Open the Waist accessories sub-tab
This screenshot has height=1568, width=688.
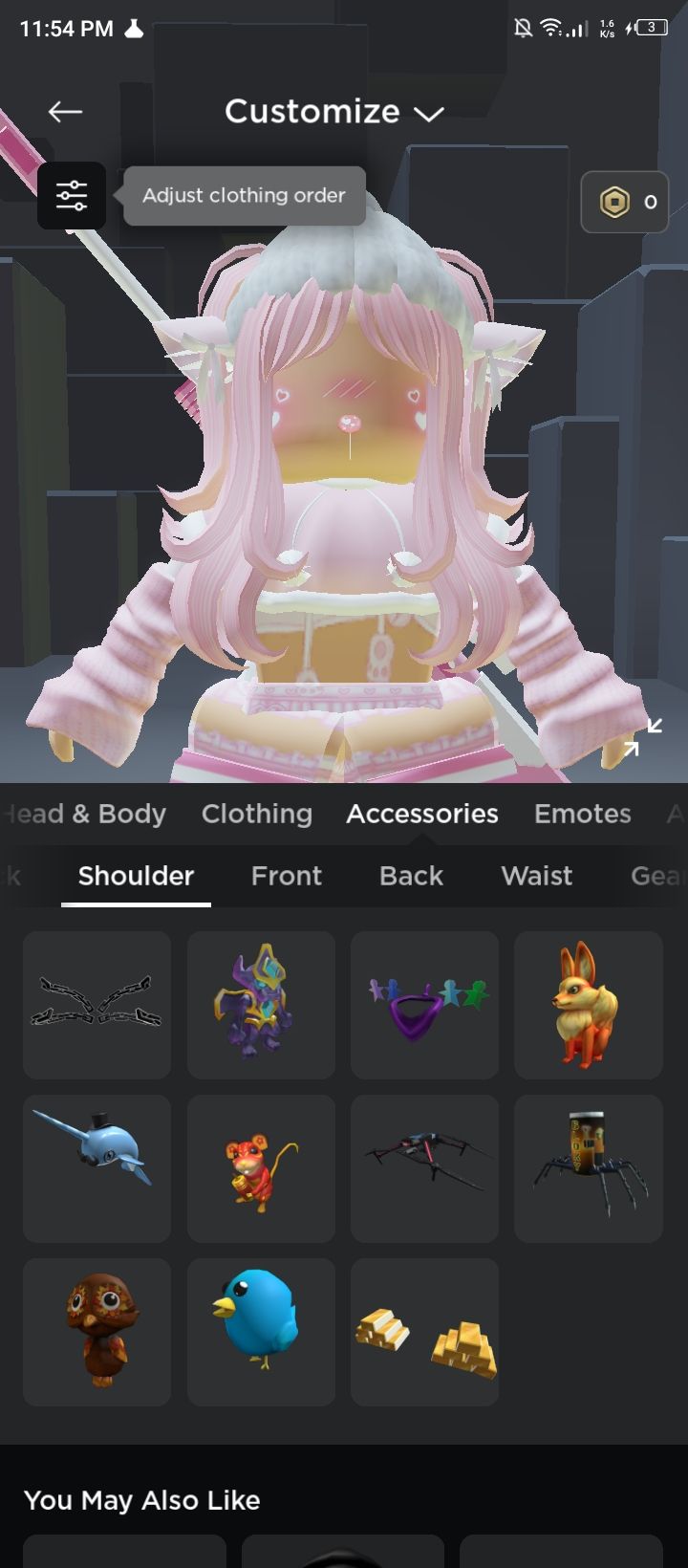click(536, 876)
